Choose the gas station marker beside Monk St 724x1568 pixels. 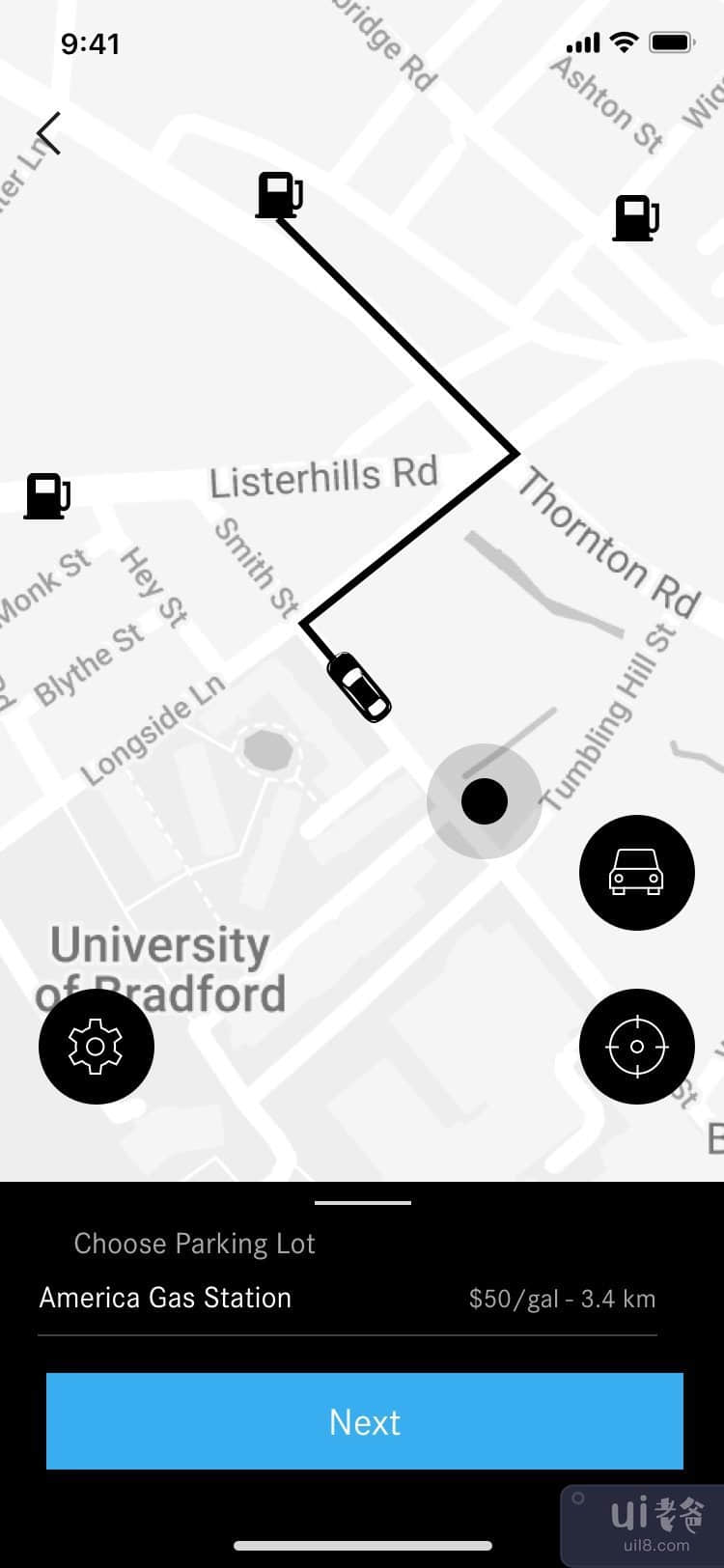click(x=47, y=495)
